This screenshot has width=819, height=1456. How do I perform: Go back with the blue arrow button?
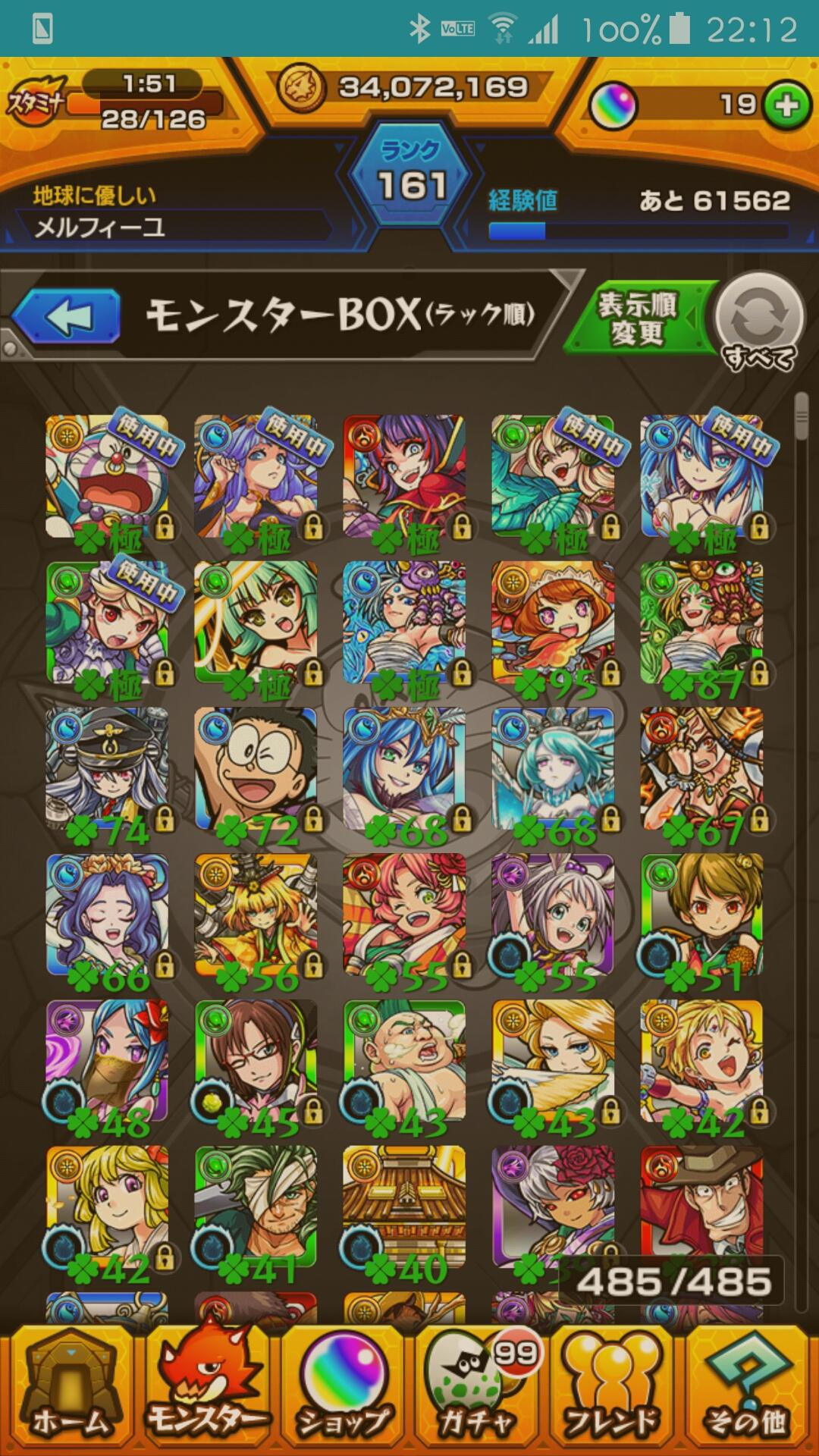67,316
